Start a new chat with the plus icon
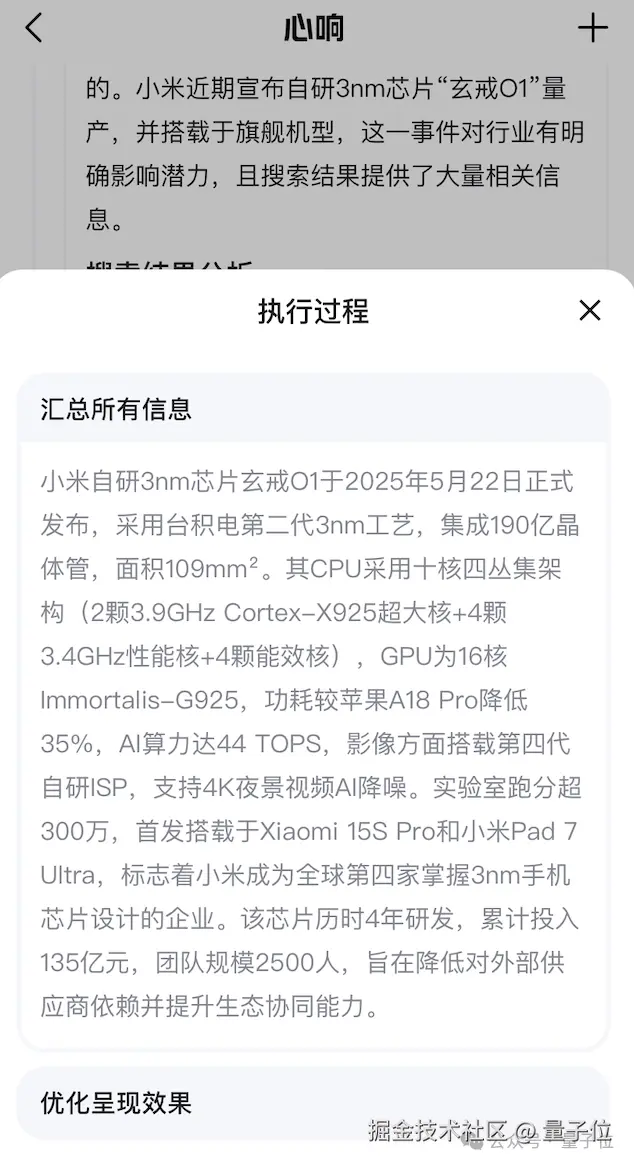This screenshot has height=1166, width=634. pyautogui.click(x=592, y=28)
